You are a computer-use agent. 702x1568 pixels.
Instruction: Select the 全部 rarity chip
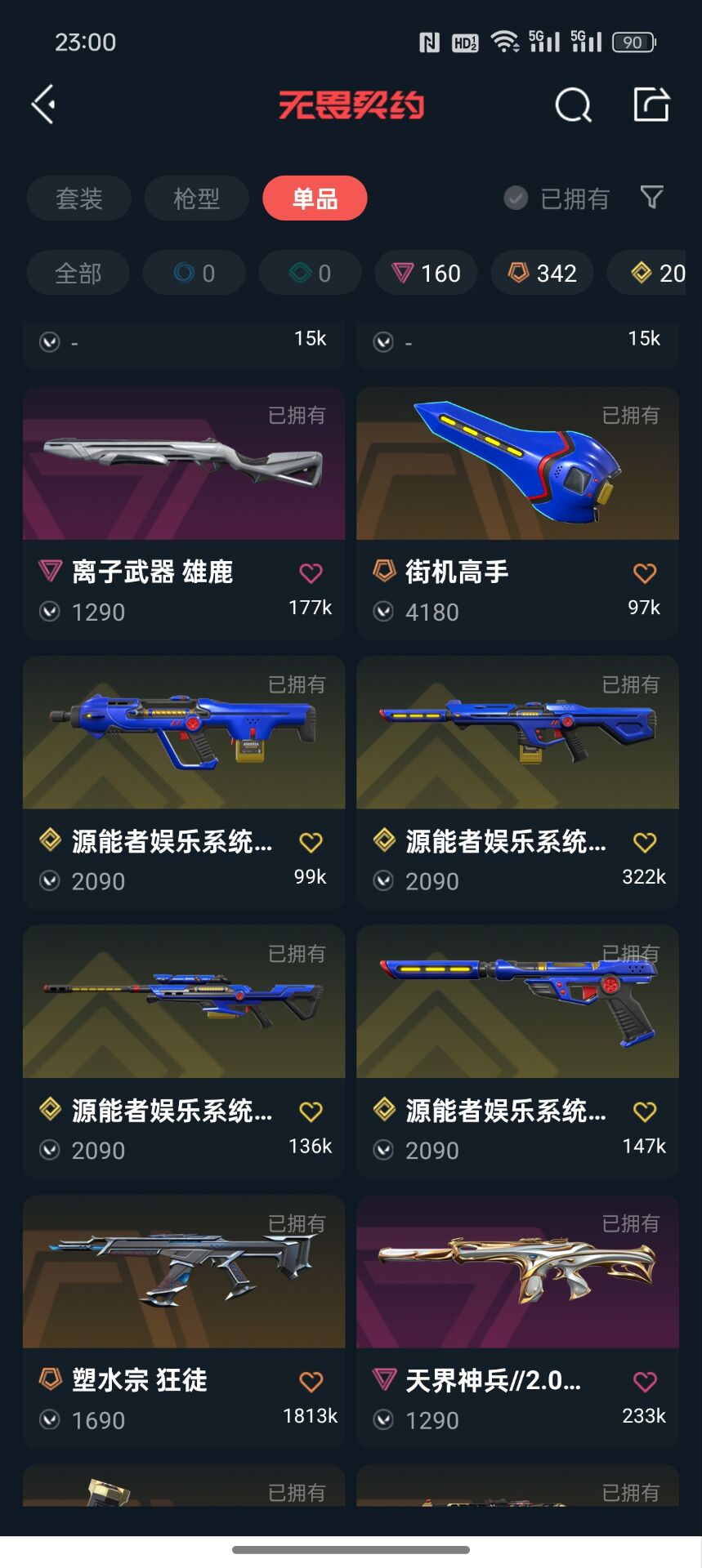tap(78, 273)
